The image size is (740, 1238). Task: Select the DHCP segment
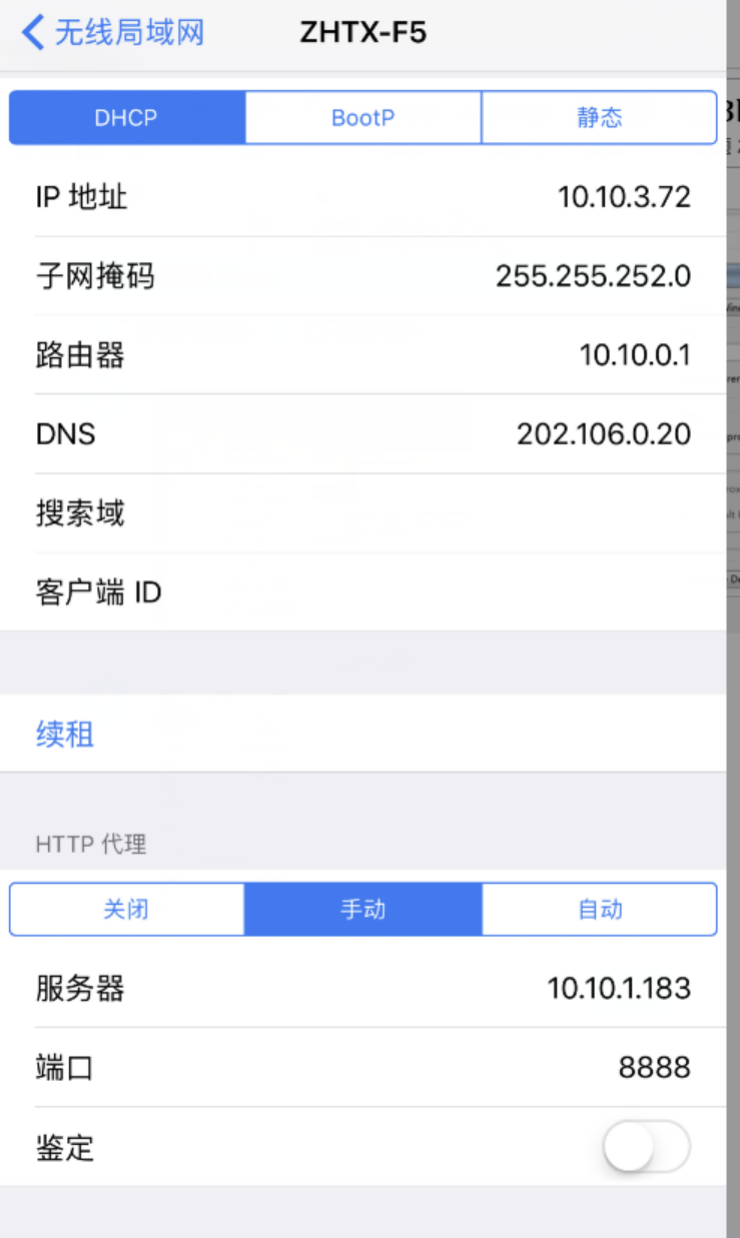tap(127, 118)
